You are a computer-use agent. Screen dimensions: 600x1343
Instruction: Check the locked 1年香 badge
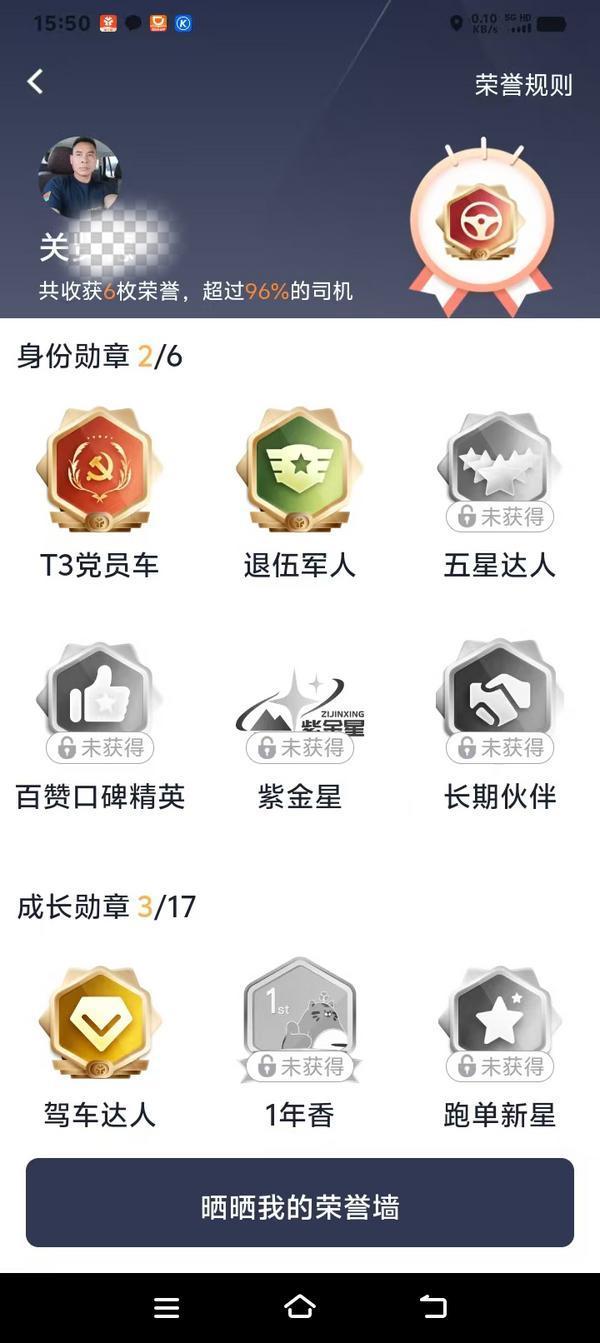(299, 1022)
